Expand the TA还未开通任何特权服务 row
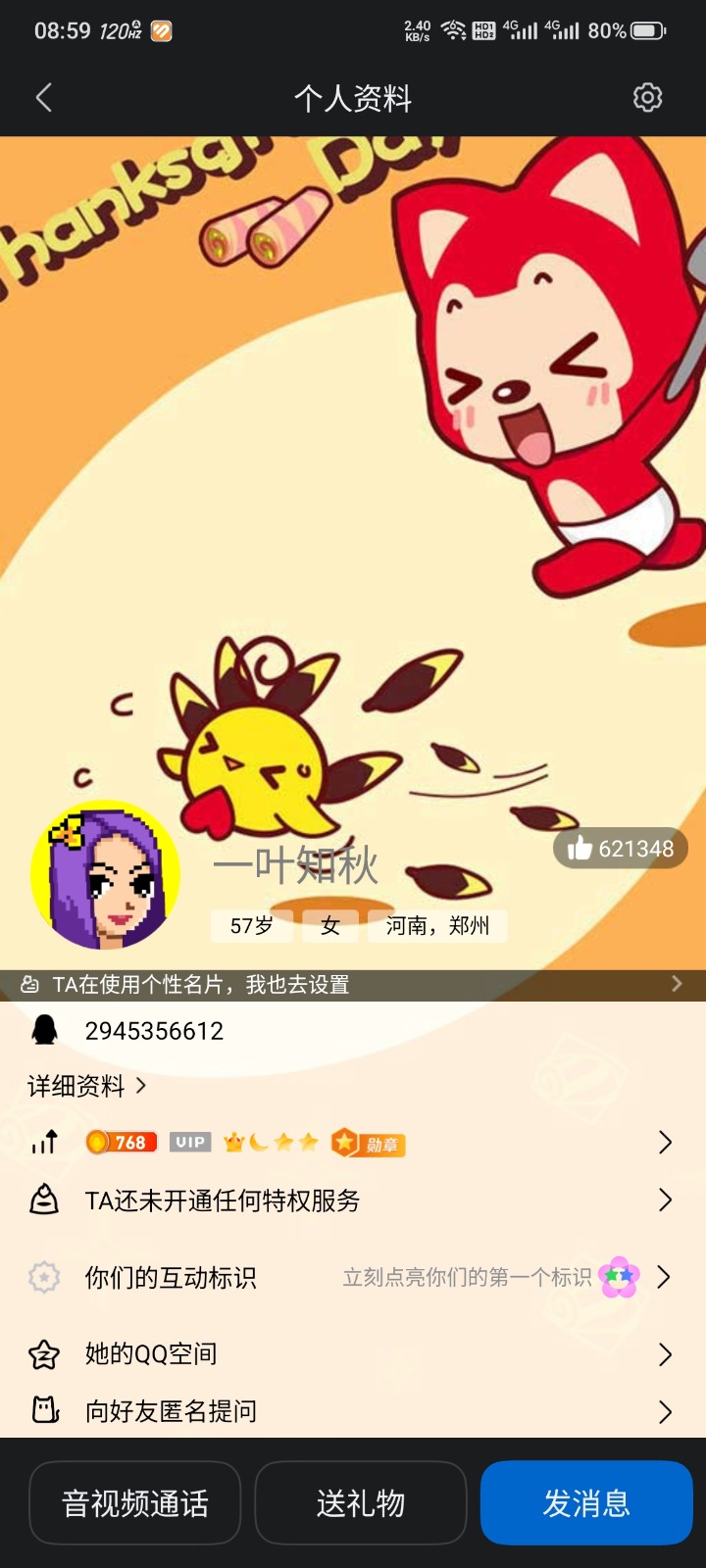The width and height of the screenshot is (706, 1568). 666,1200
